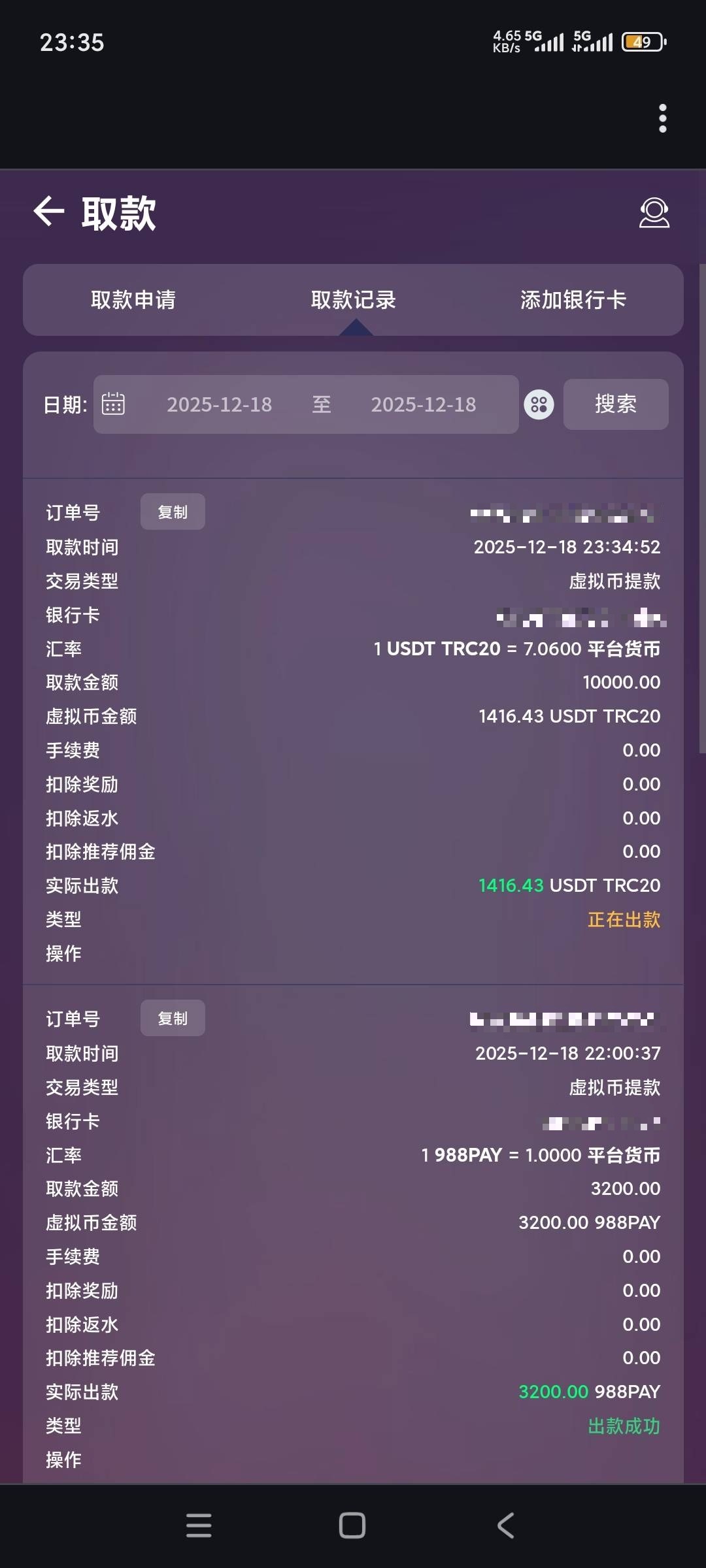Copy the first order number using 复制
Screen dimensions: 706x1568
172,512
